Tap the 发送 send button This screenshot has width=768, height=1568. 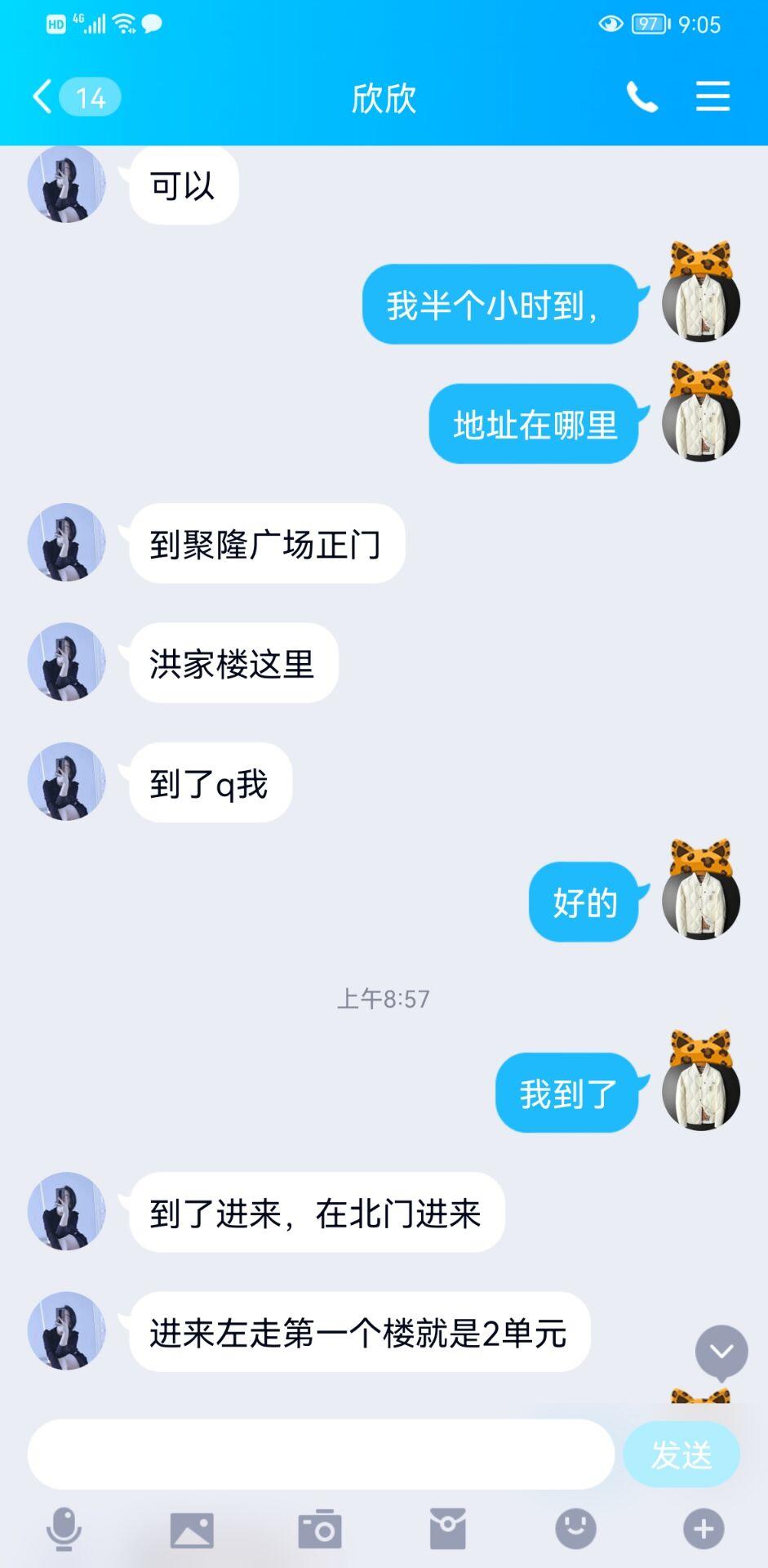click(x=681, y=1454)
